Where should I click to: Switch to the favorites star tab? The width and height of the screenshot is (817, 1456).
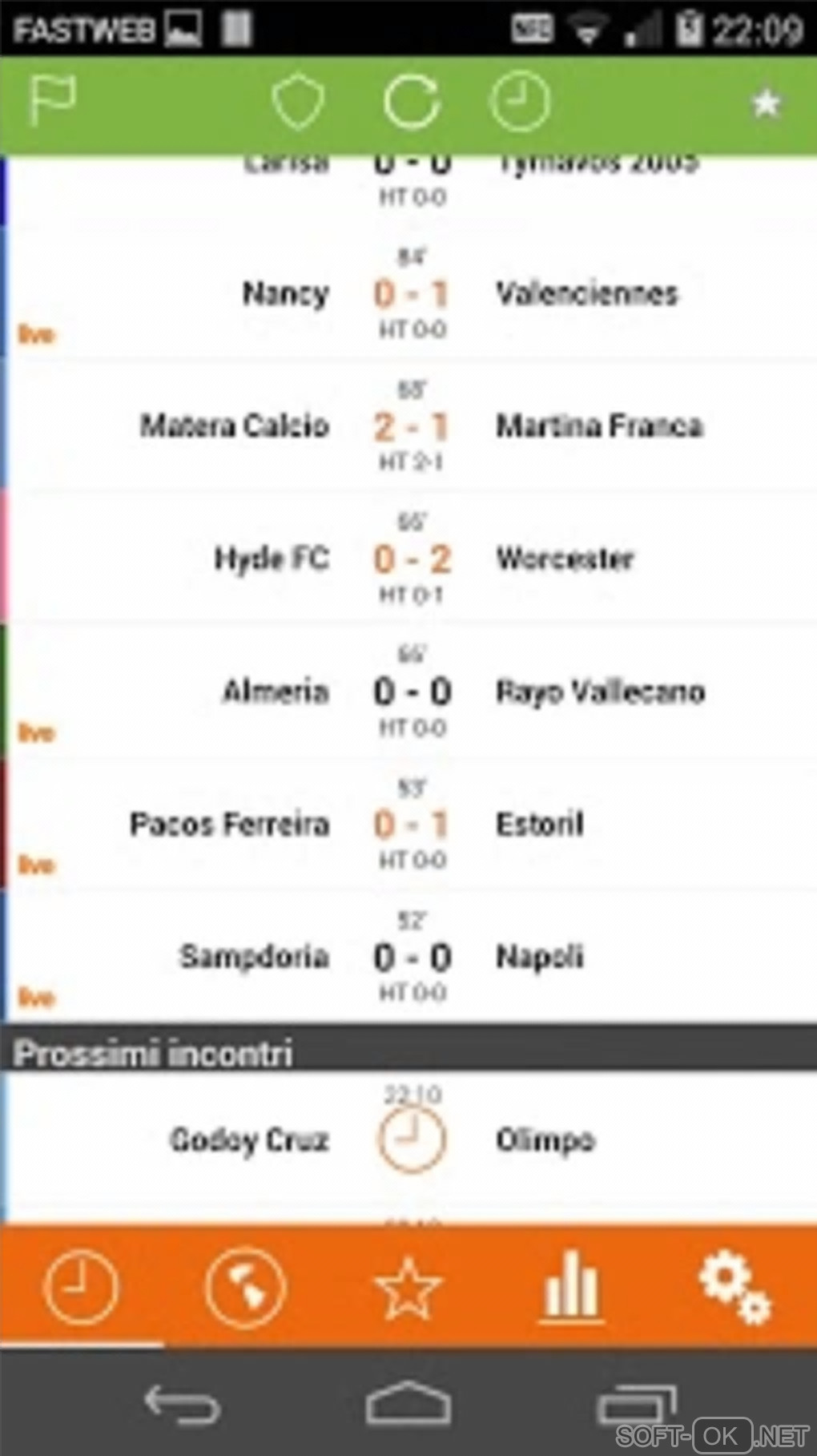point(408,1287)
